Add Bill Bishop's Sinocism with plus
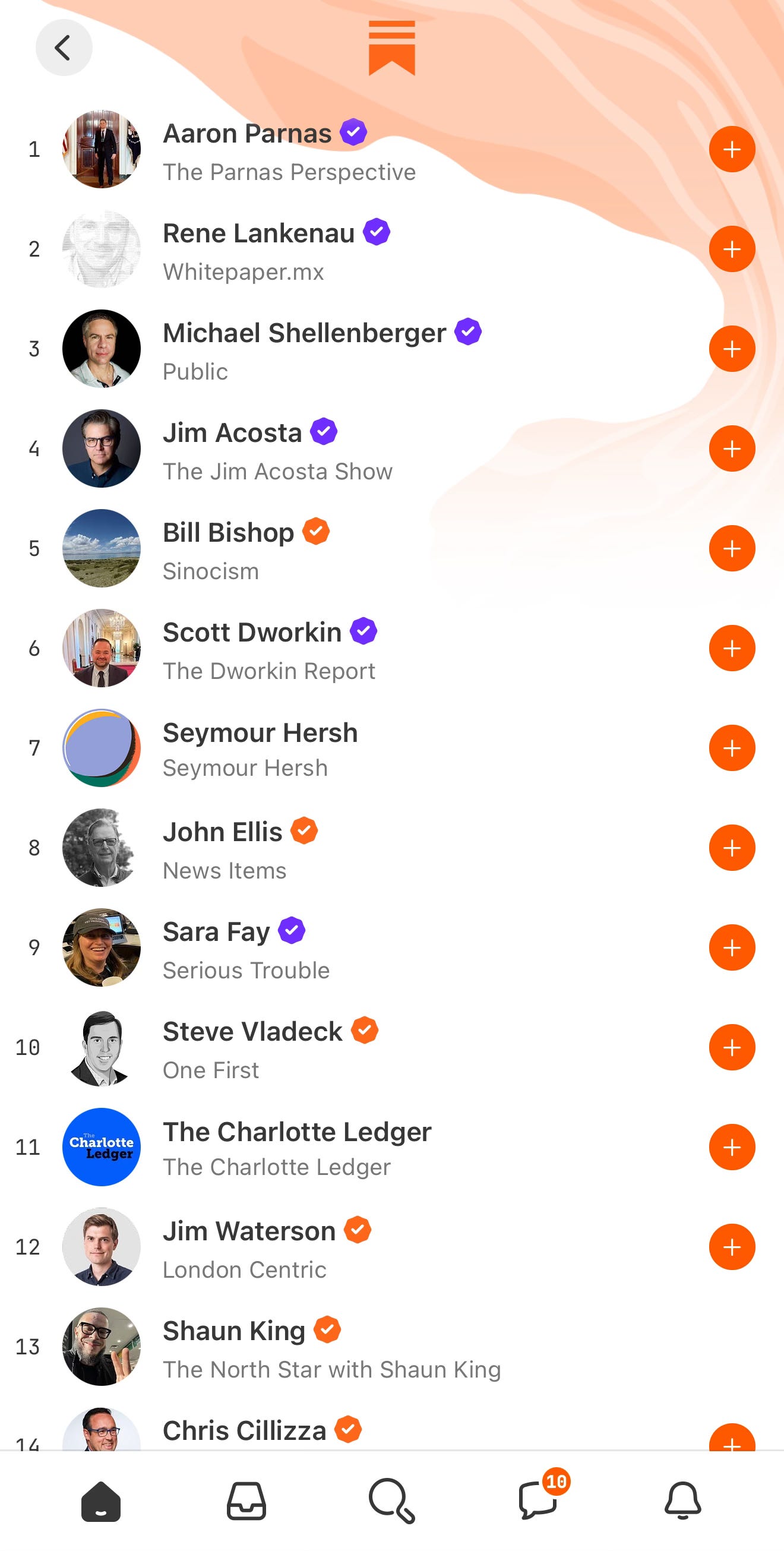Screen dimensions: 784x1551 (732, 548)
